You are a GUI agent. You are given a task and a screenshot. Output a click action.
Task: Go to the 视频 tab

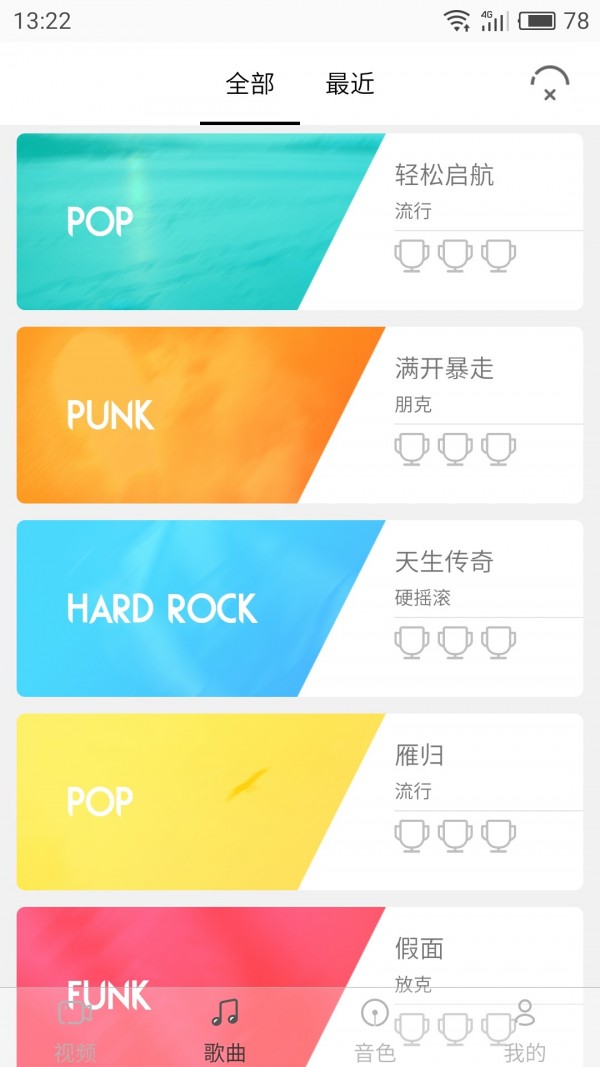[75, 1028]
